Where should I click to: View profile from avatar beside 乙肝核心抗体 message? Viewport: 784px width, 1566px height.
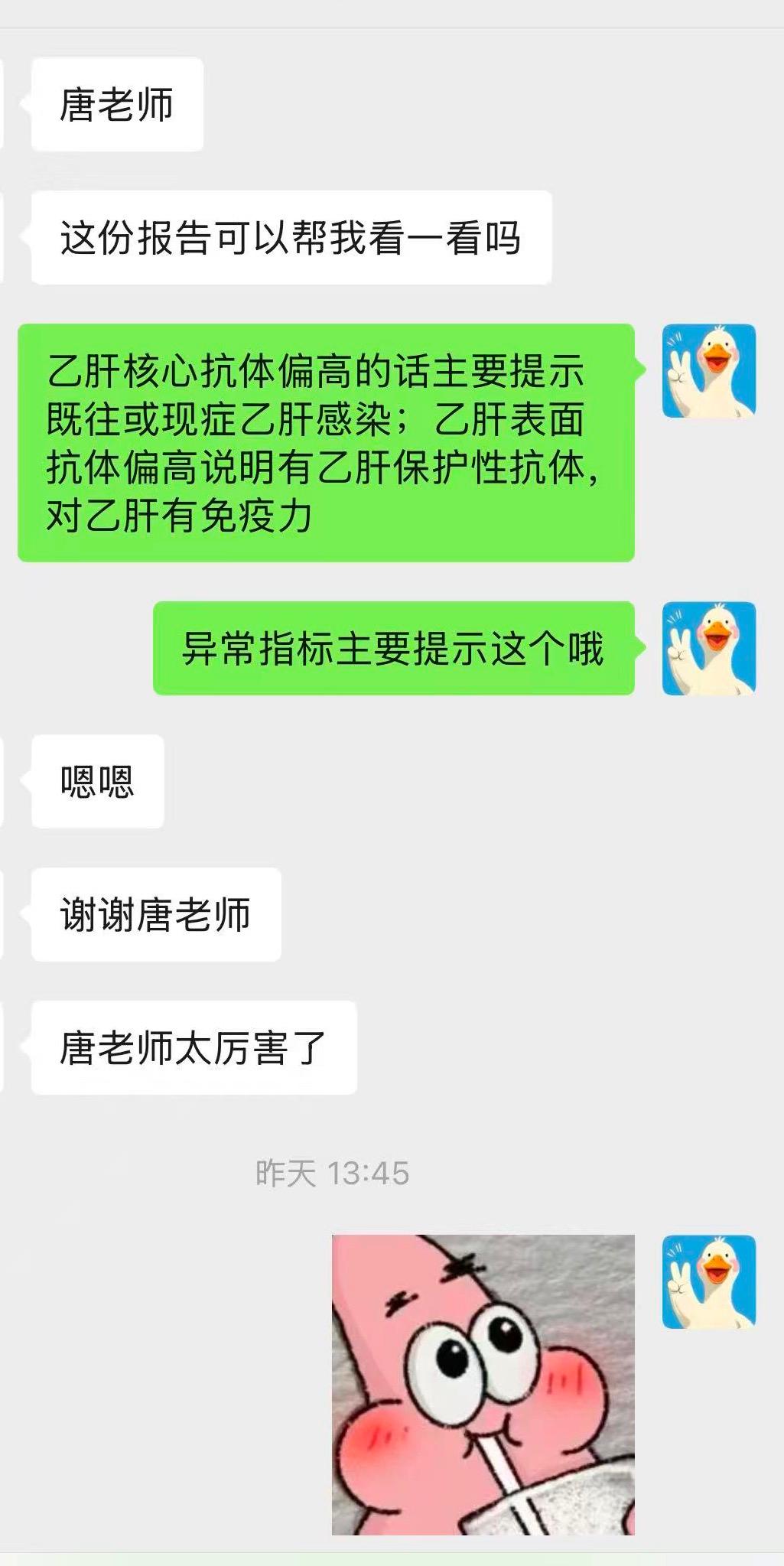(x=708, y=371)
